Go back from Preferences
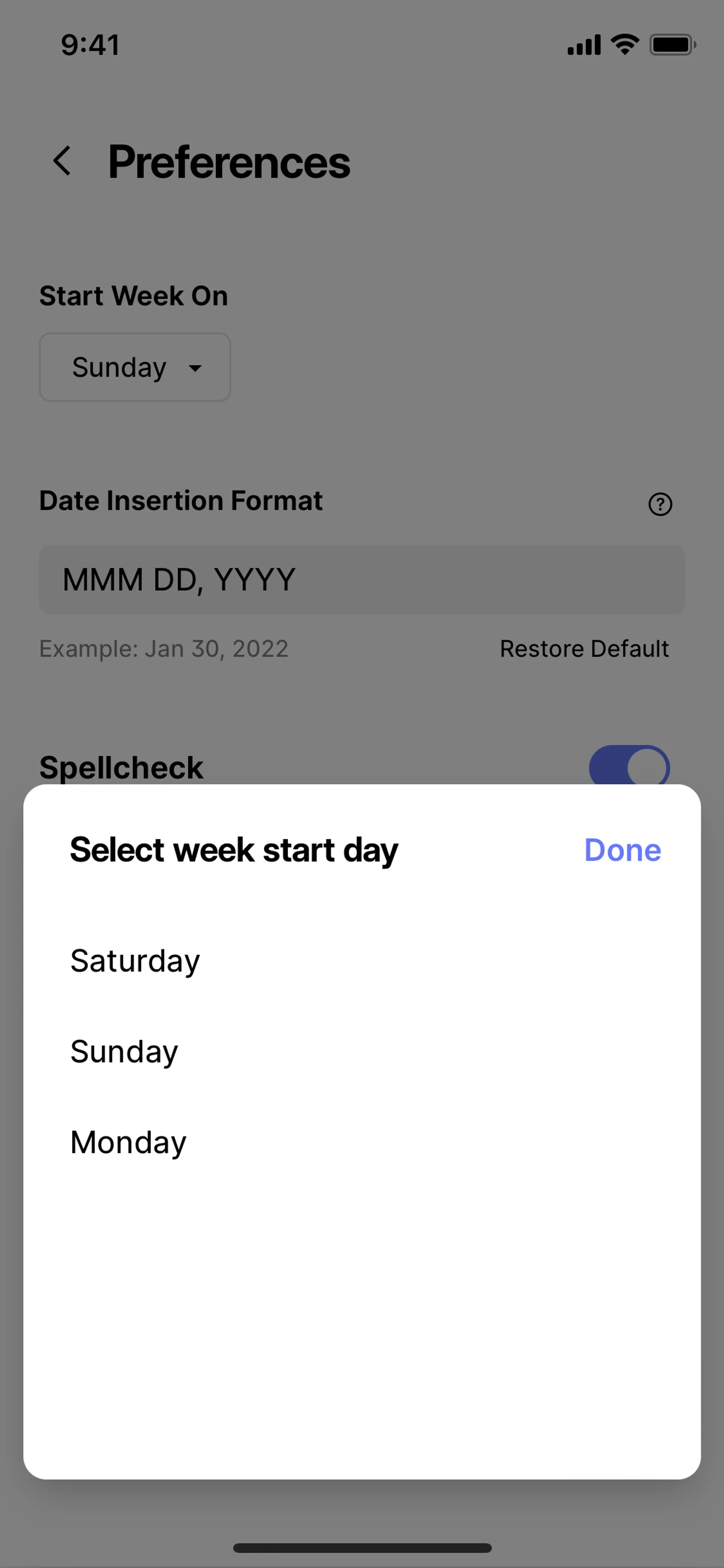 point(62,161)
